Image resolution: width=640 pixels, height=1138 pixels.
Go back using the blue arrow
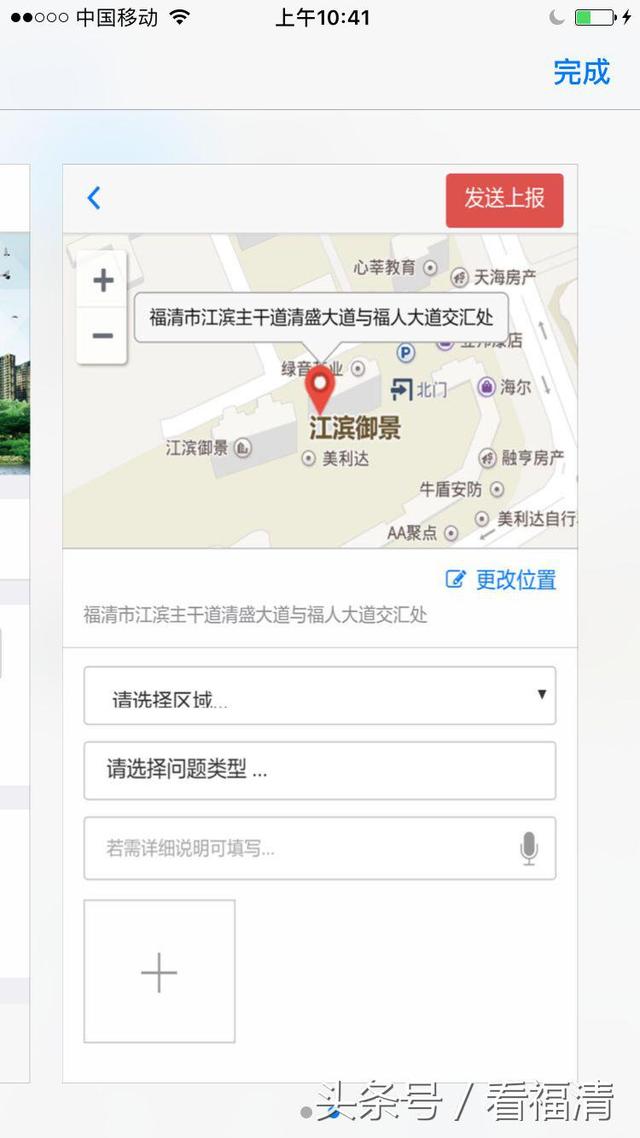pos(94,198)
